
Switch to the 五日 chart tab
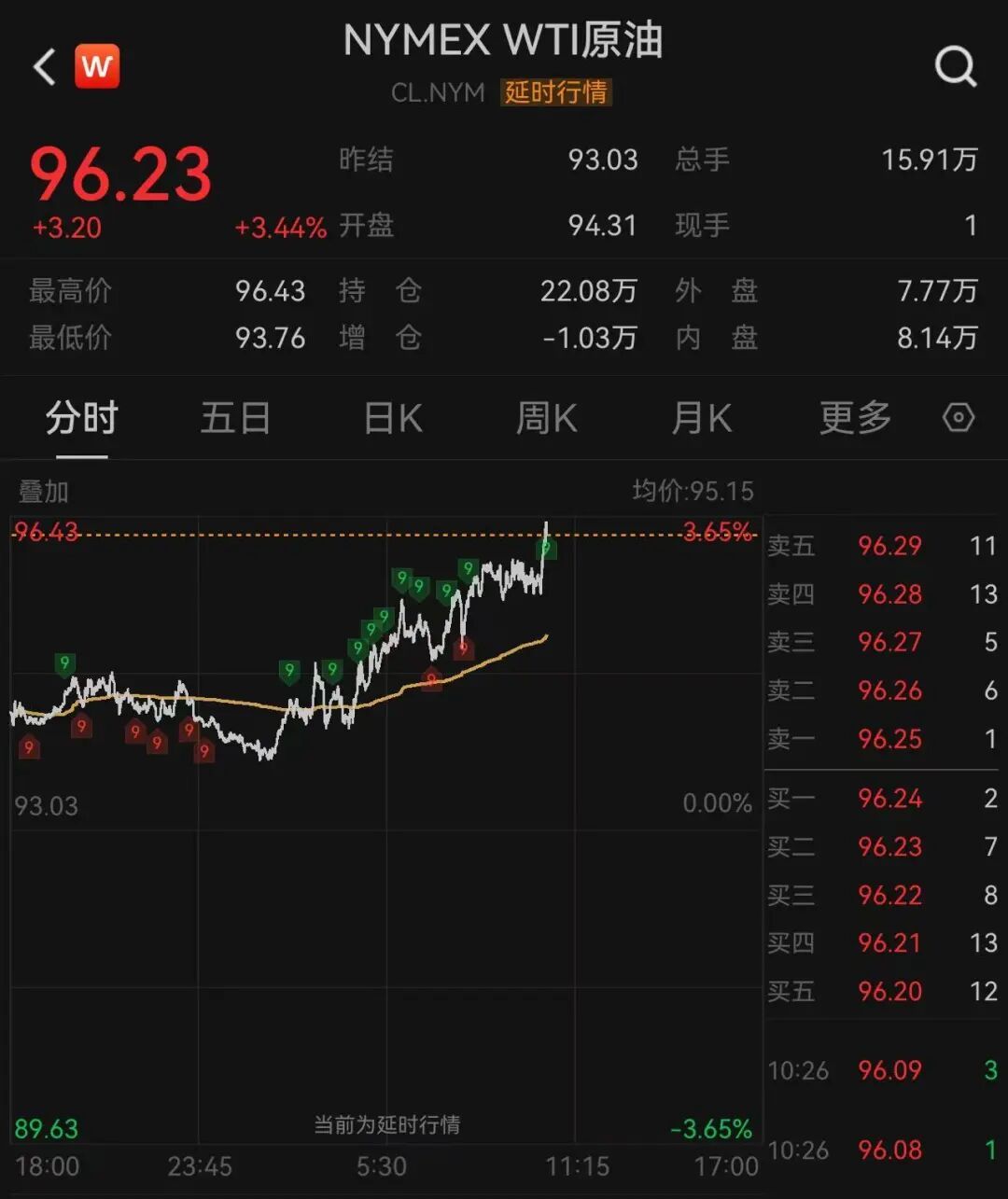235,418
